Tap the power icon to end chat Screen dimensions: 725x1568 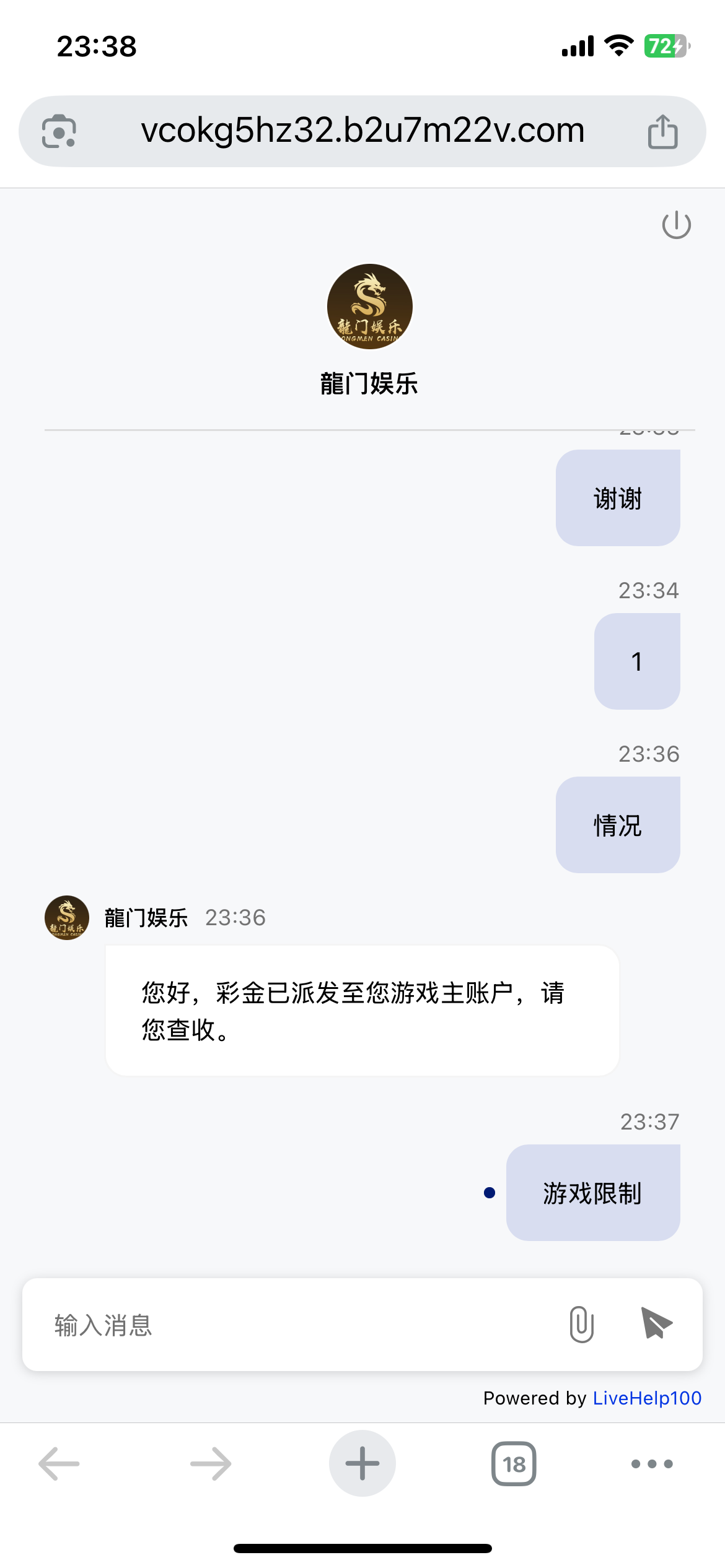[676, 225]
